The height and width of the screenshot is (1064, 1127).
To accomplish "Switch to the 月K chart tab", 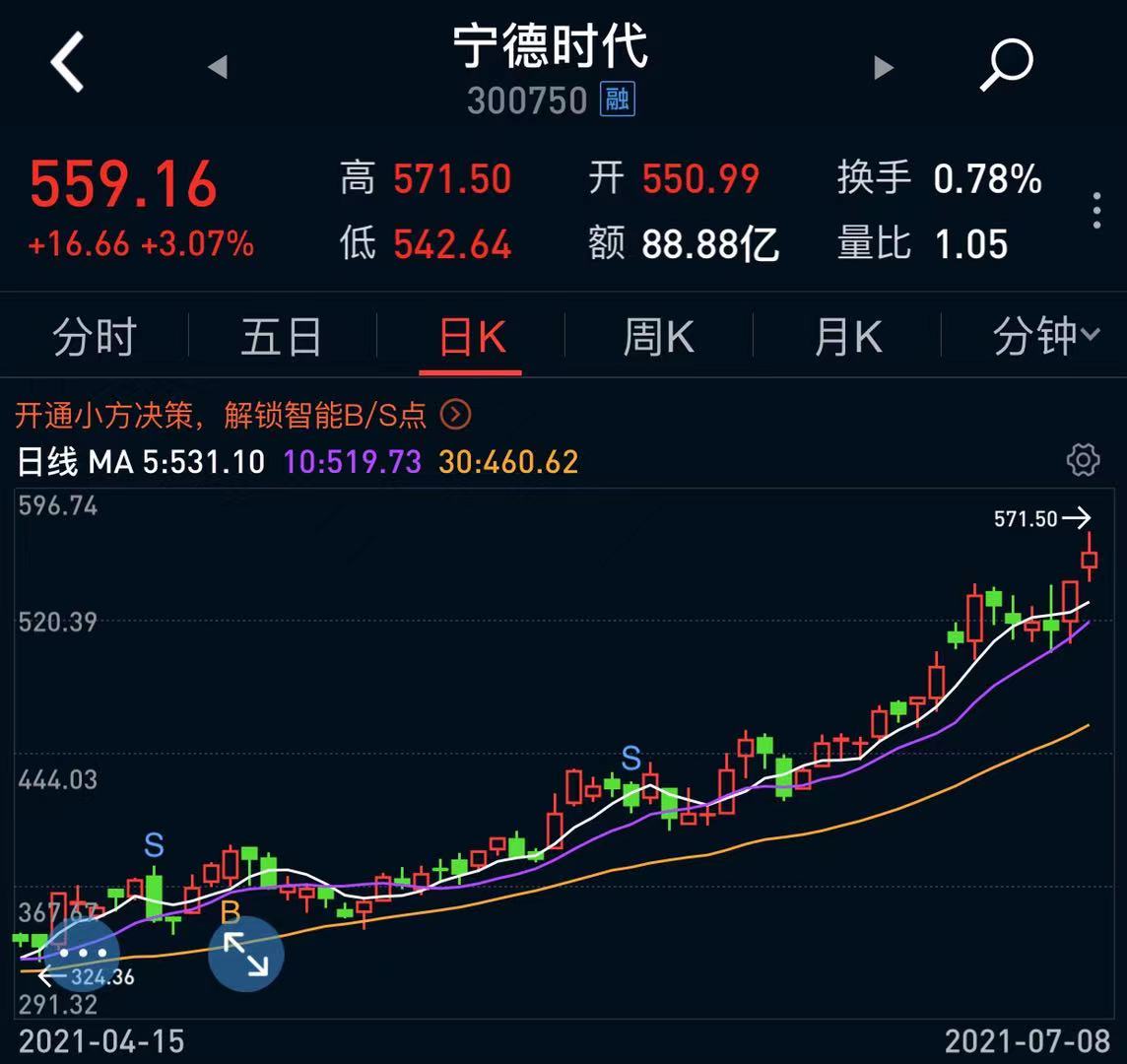I will 847,338.
